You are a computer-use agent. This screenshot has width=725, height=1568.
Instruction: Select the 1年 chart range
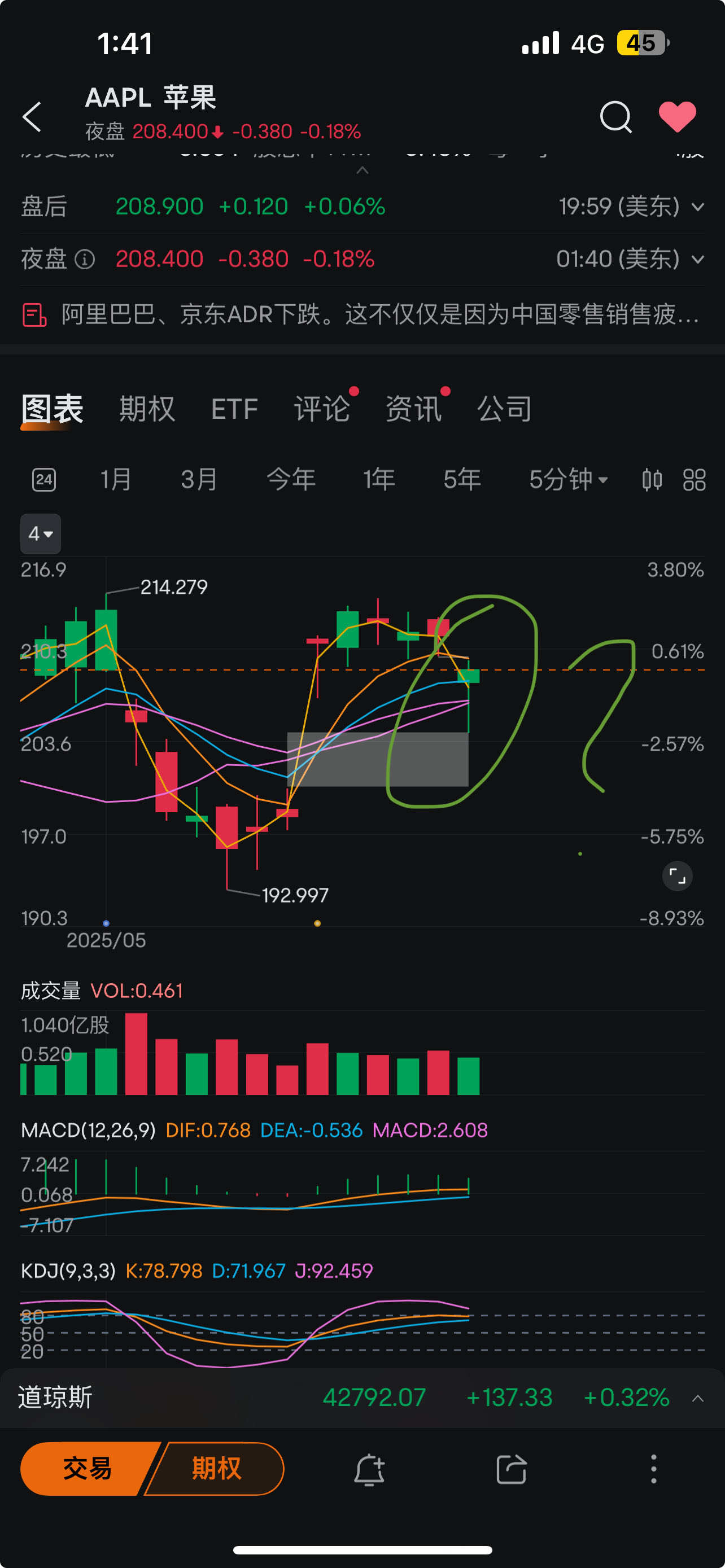pyautogui.click(x=379, y=480)
